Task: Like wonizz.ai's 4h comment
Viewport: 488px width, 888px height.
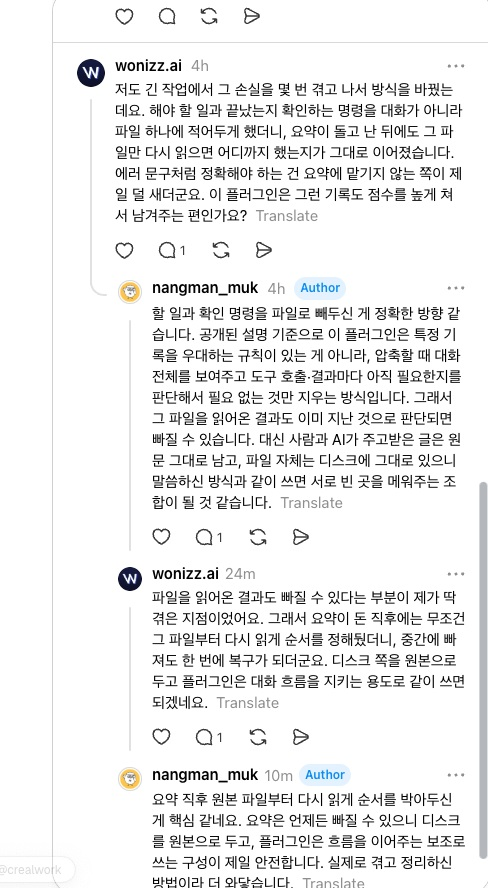Action: (x=124, y=250)
